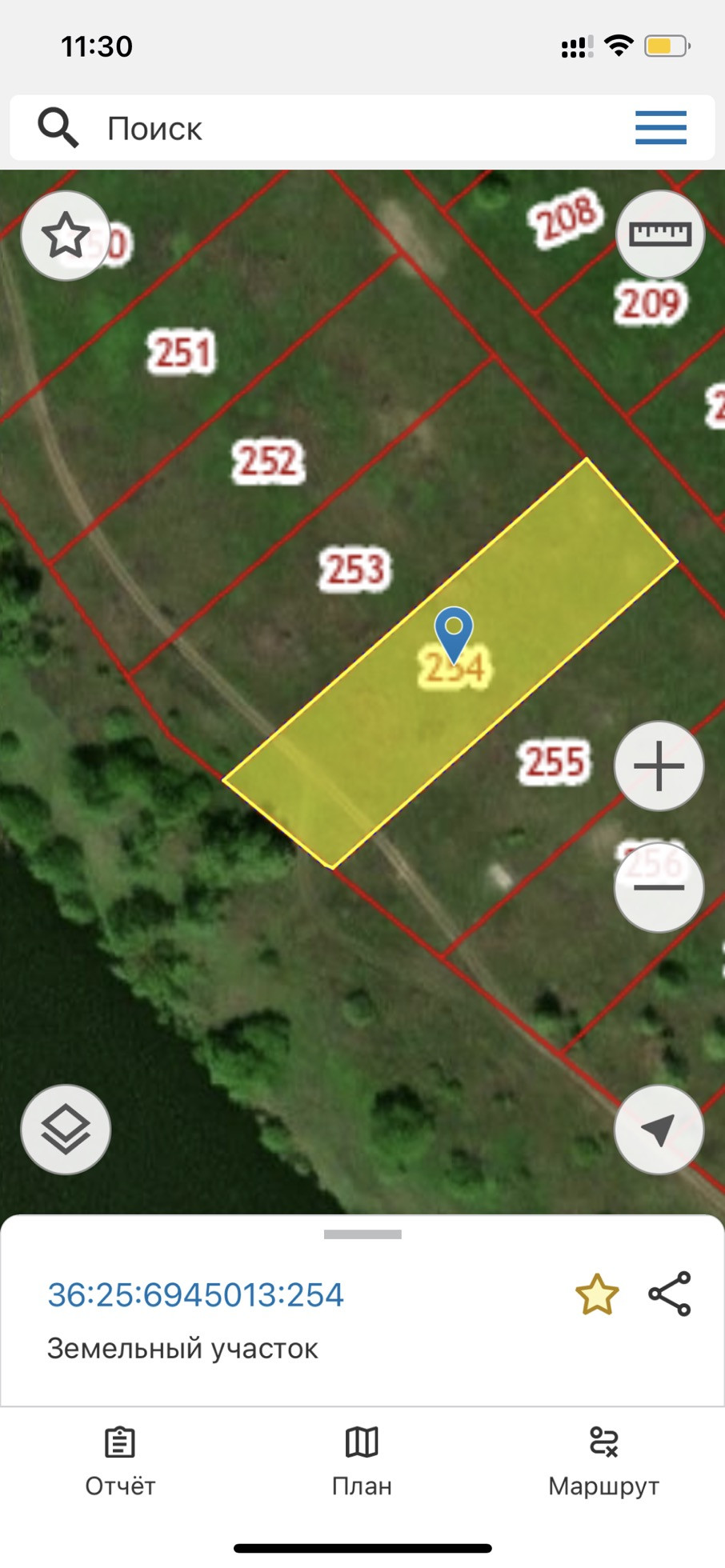Toggle the gold favorite star for this parcel

pos(597,1294)
